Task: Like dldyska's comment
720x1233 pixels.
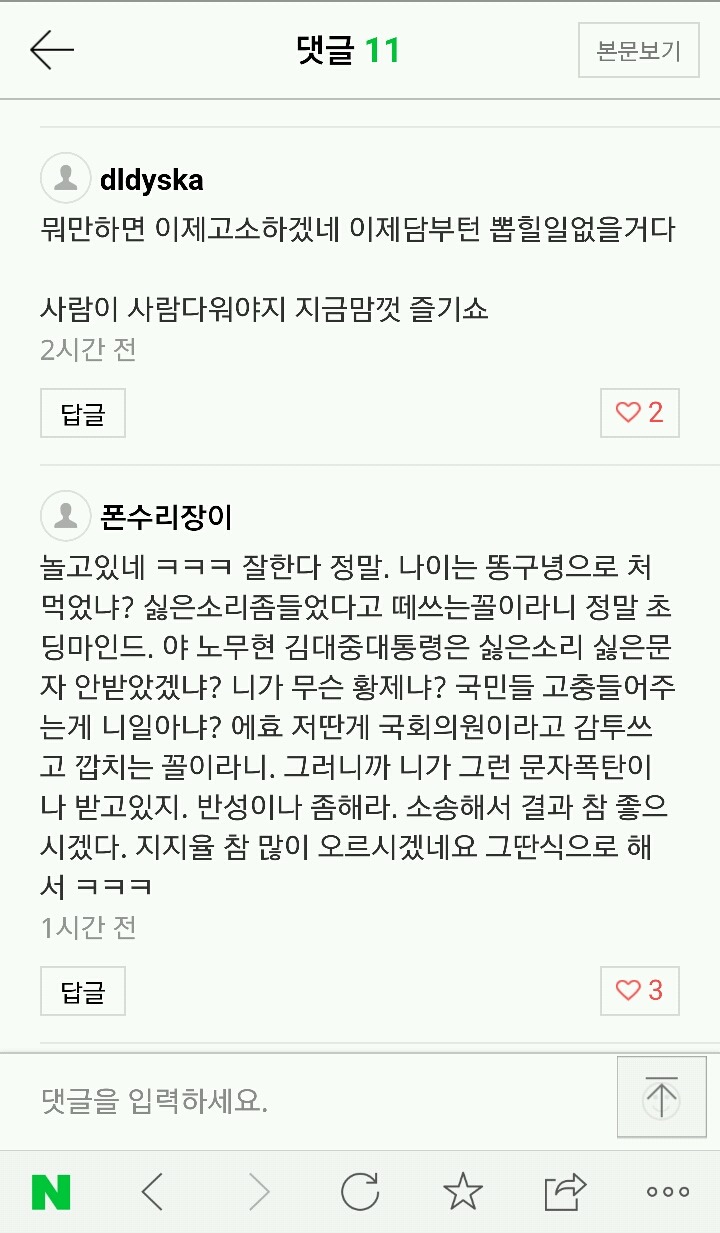Action: 639,413
